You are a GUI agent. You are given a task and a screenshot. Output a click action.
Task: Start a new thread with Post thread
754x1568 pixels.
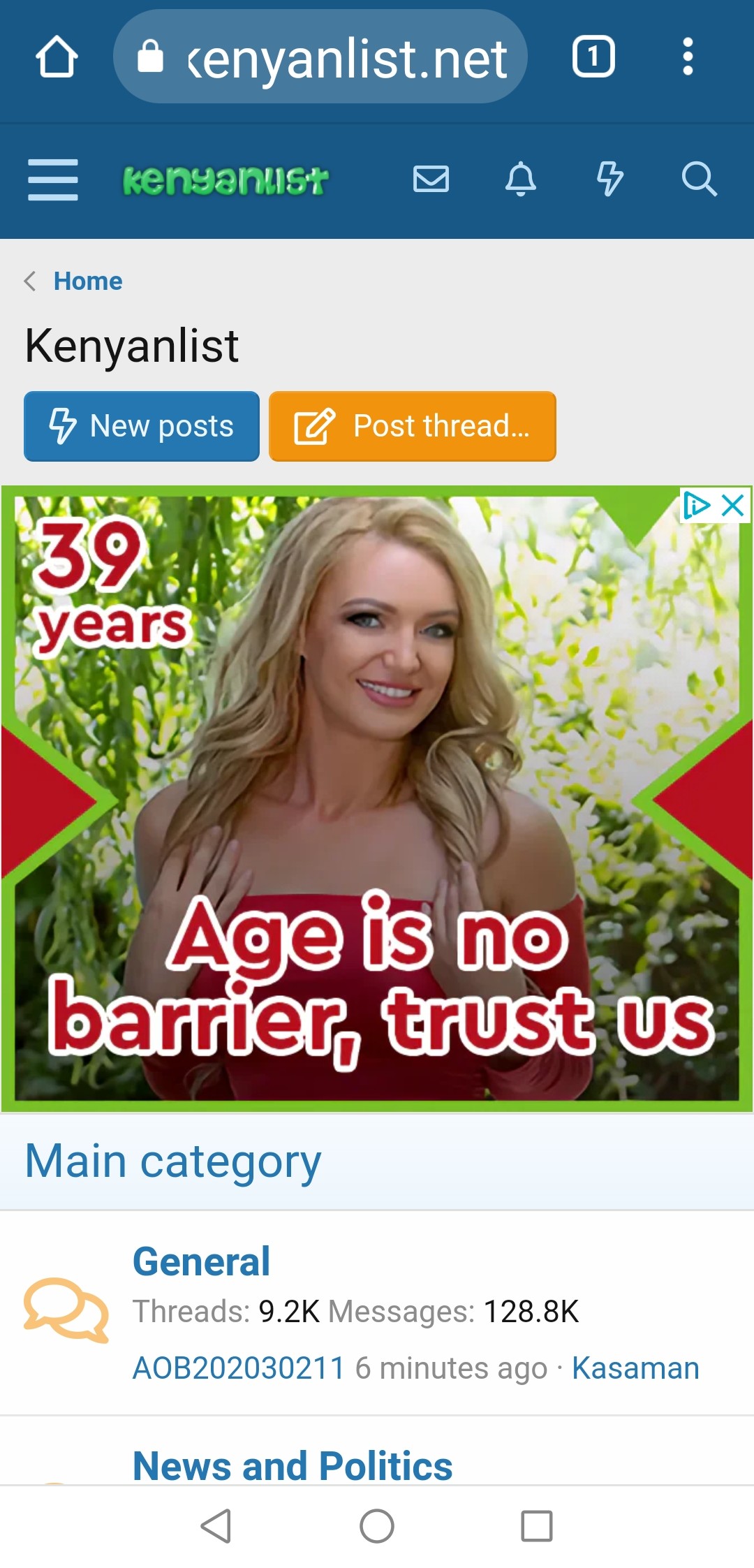coord(413,426)
